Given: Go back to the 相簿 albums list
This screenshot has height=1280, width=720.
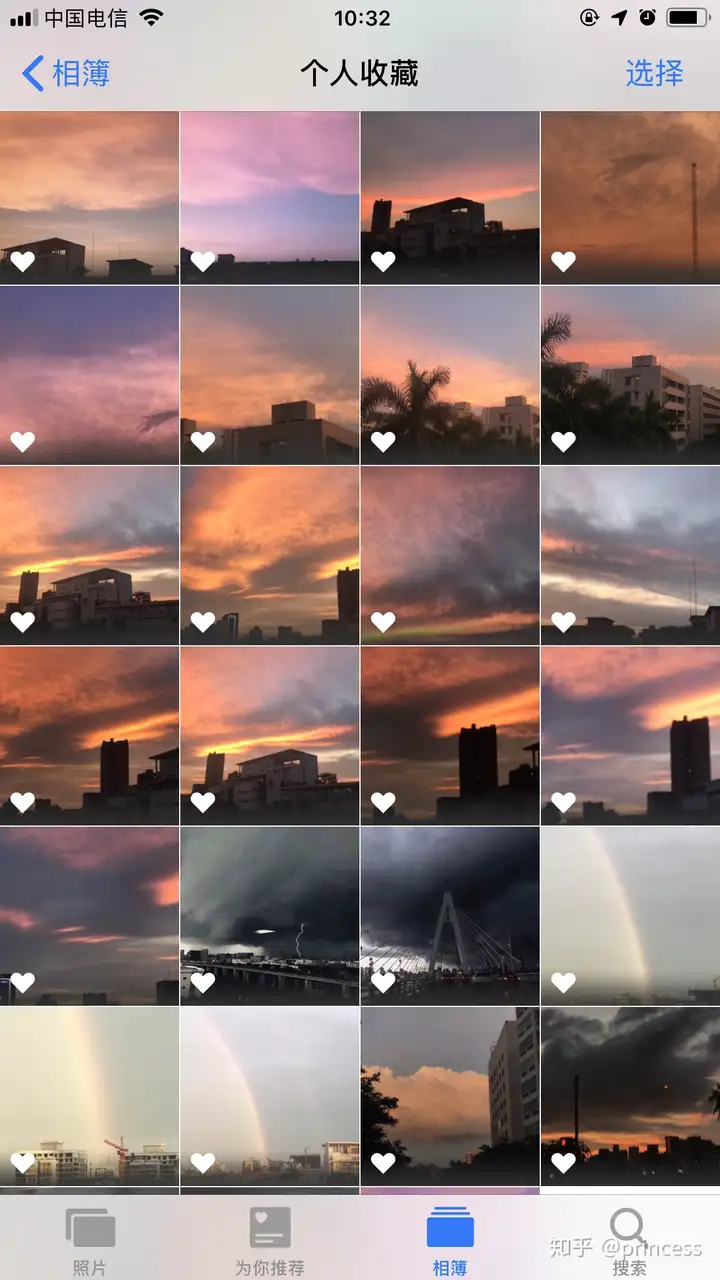Looking at the screenshot, I should [x=66, y=73].
